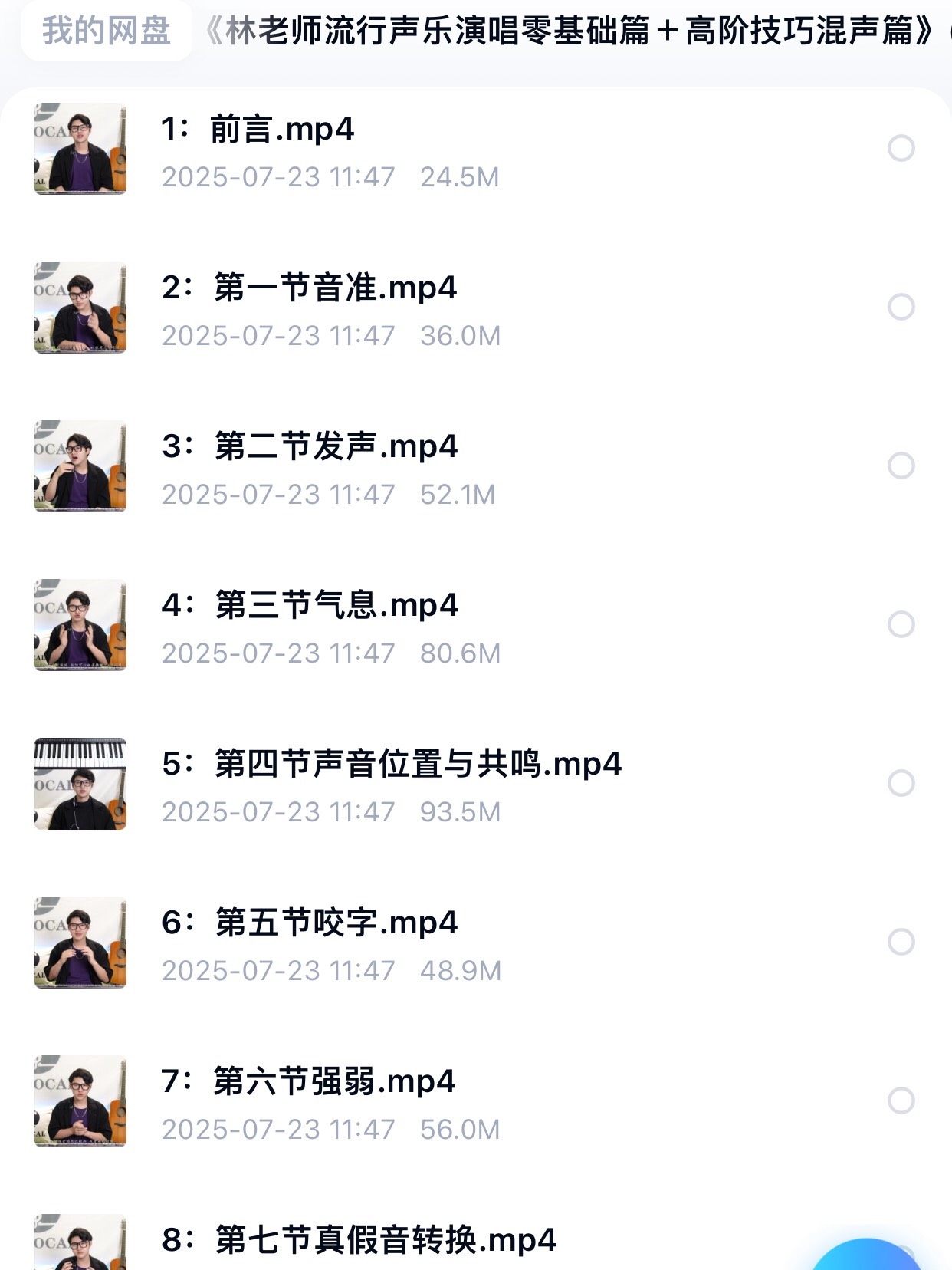Open the video 第七节真假音转换.mp4

click(359, 1240)
